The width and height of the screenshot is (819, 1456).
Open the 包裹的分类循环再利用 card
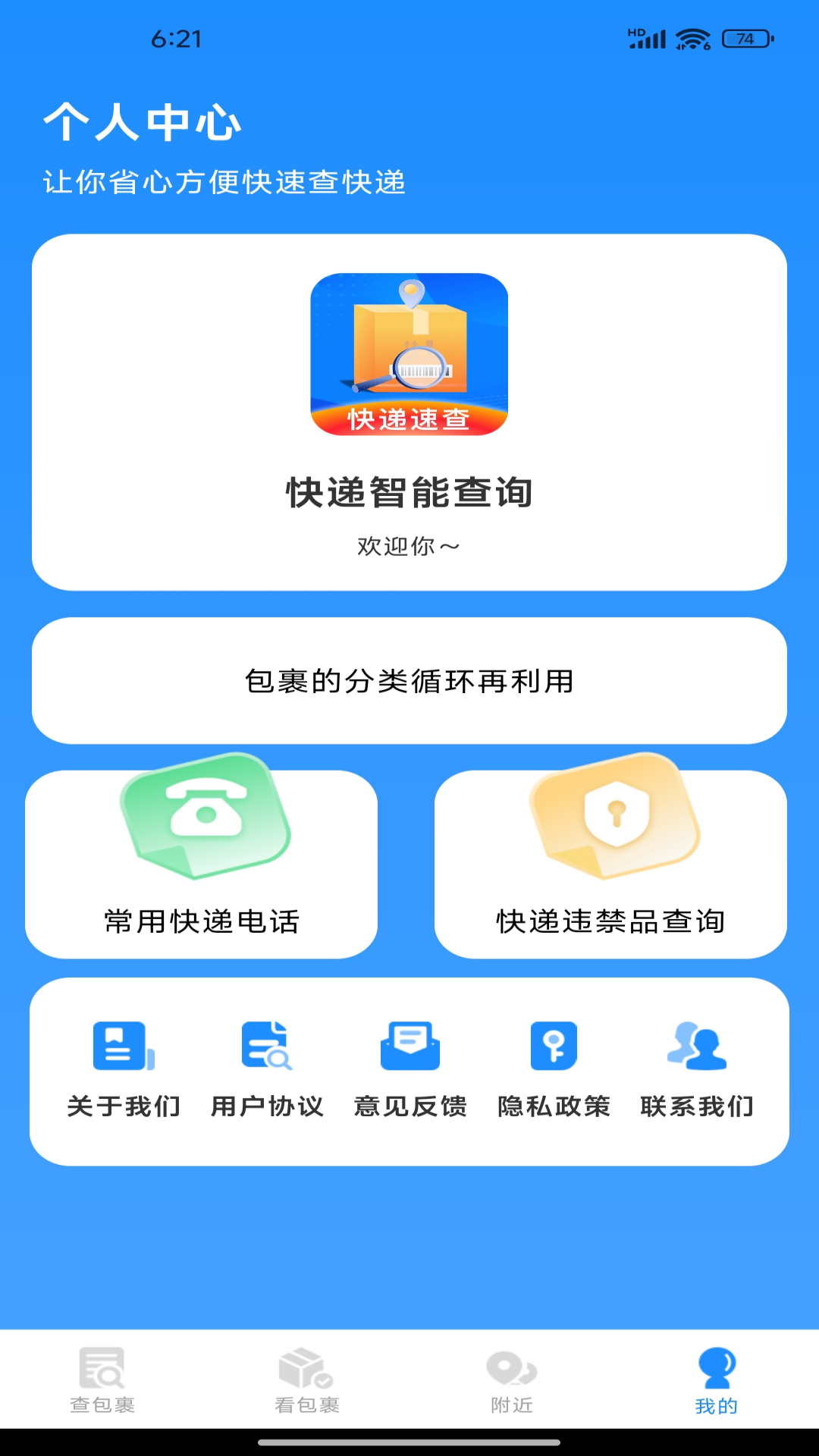[x=409, y=680]
